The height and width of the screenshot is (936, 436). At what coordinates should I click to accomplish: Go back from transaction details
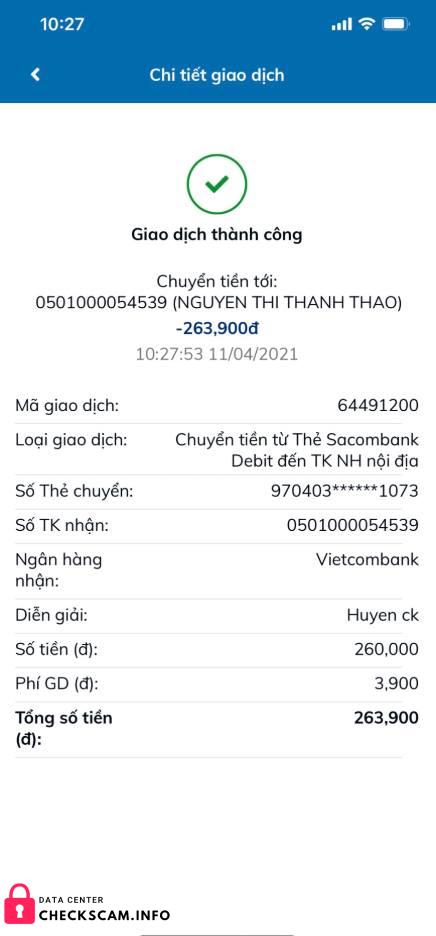35,75
